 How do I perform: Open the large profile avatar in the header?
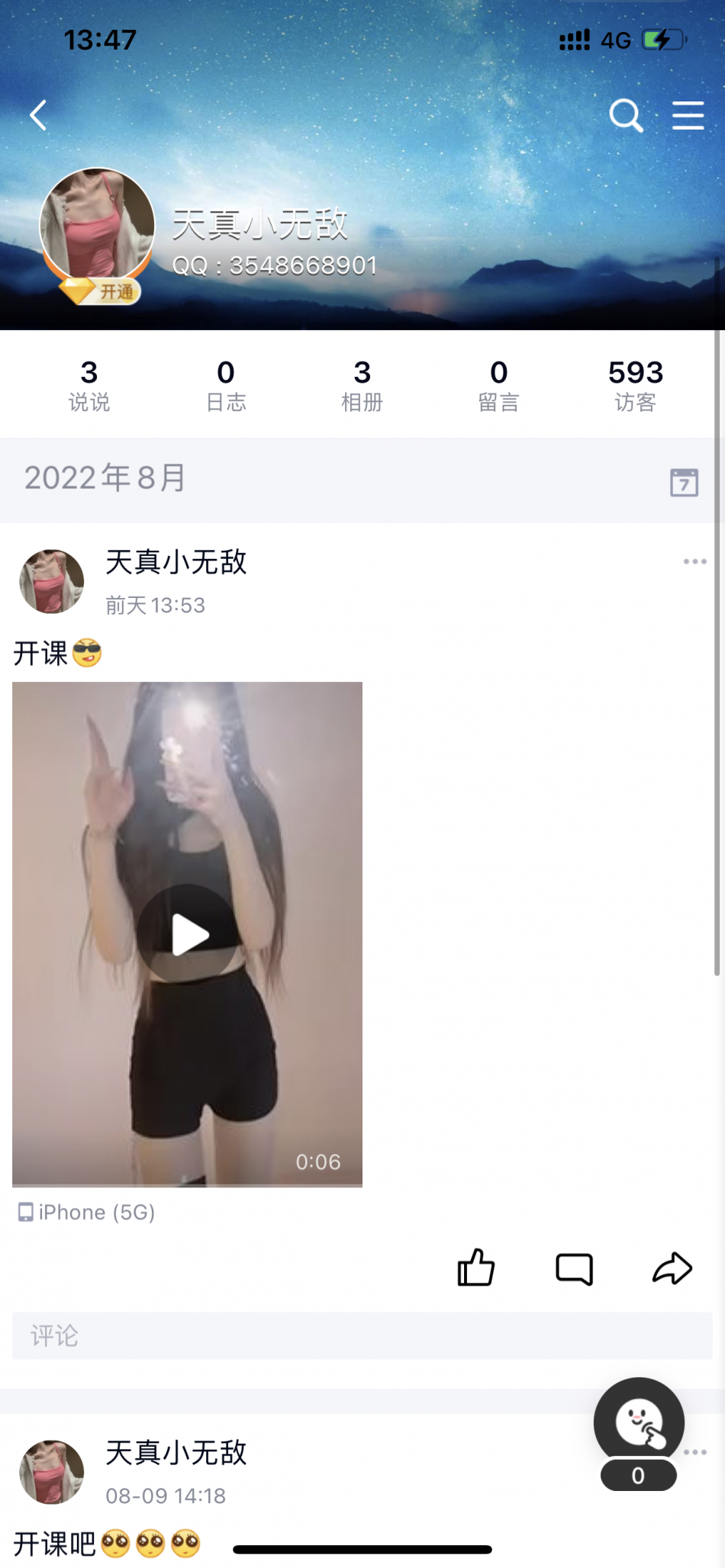coord(97,223)
